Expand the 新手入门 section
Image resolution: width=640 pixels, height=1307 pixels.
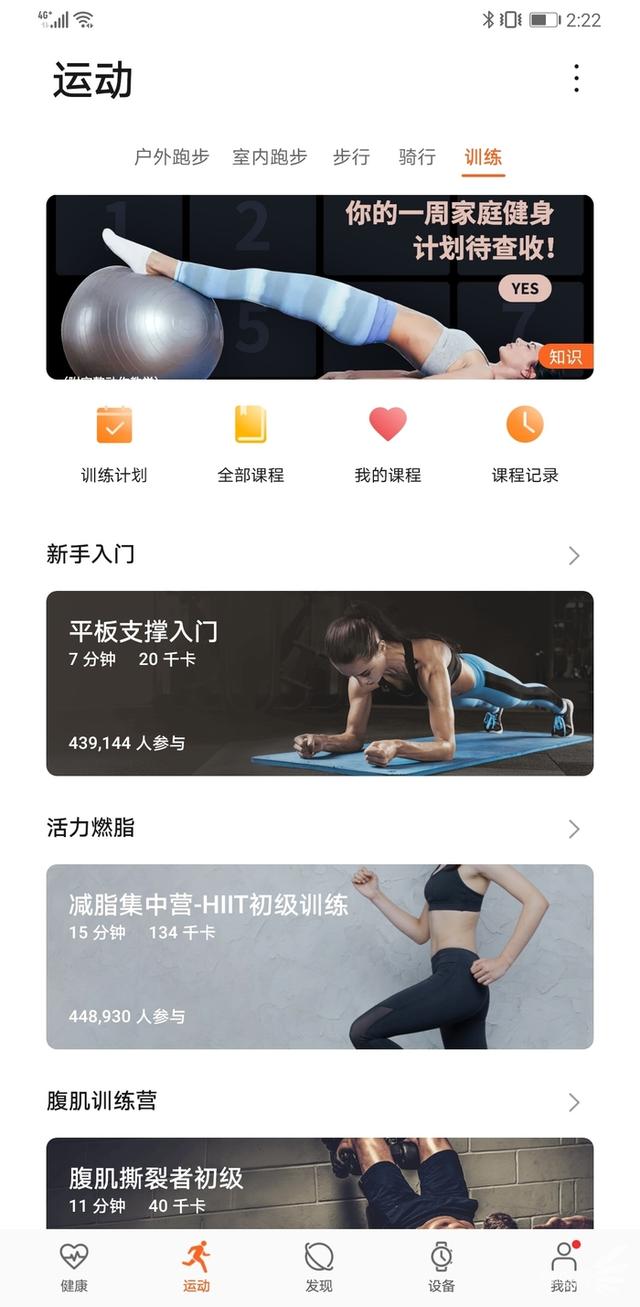[x=573, y=555]
